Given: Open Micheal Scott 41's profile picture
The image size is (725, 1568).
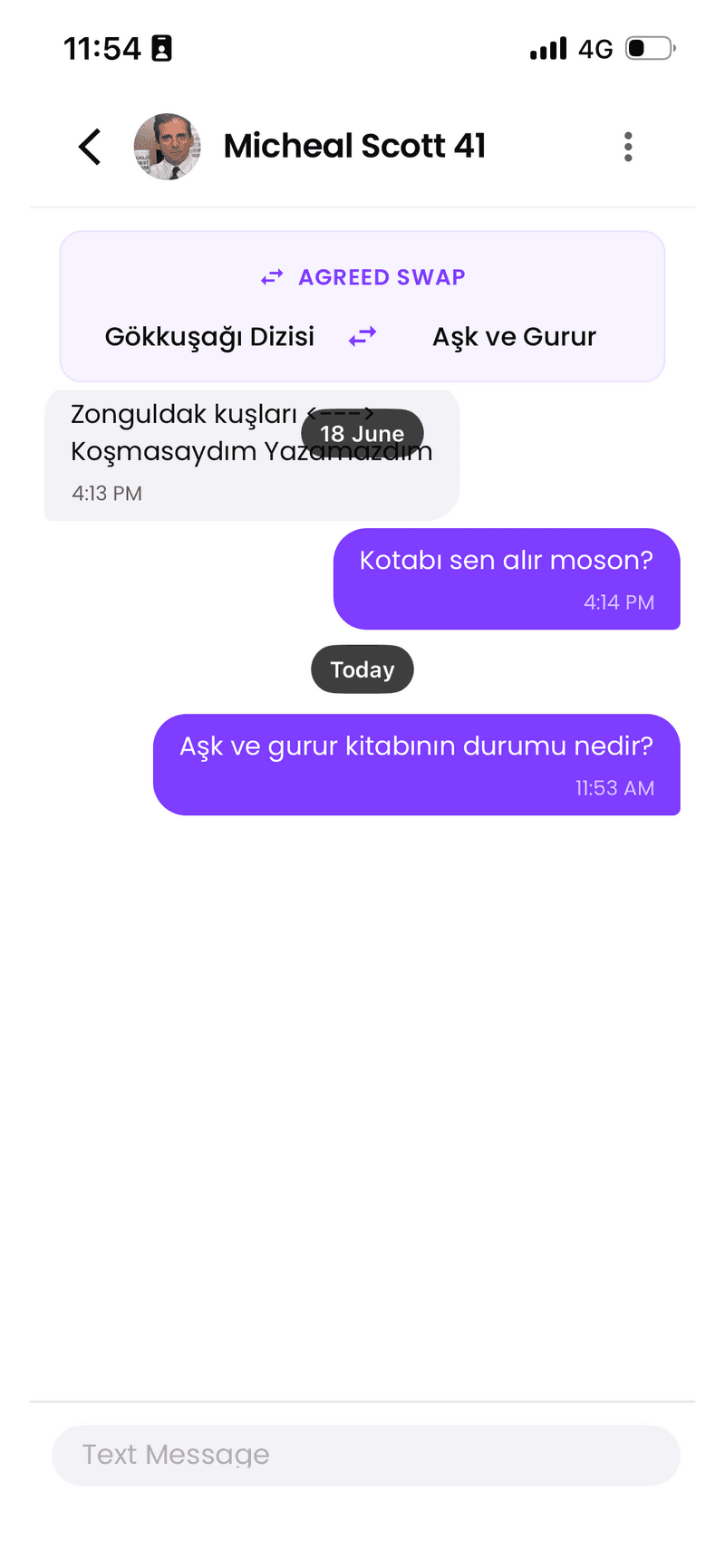Looking at the screenshot, I should click(x=168, y=147).
